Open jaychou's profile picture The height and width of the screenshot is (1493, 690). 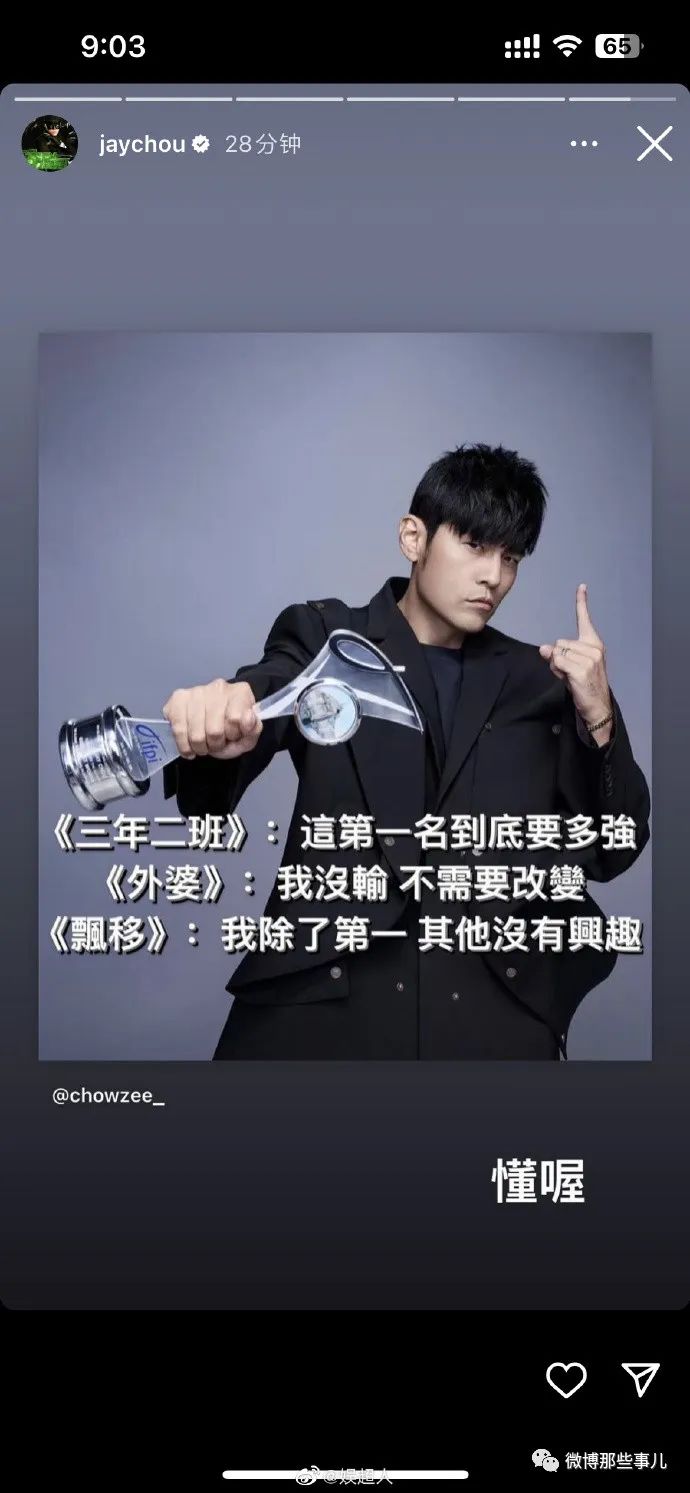pos(49,144)
